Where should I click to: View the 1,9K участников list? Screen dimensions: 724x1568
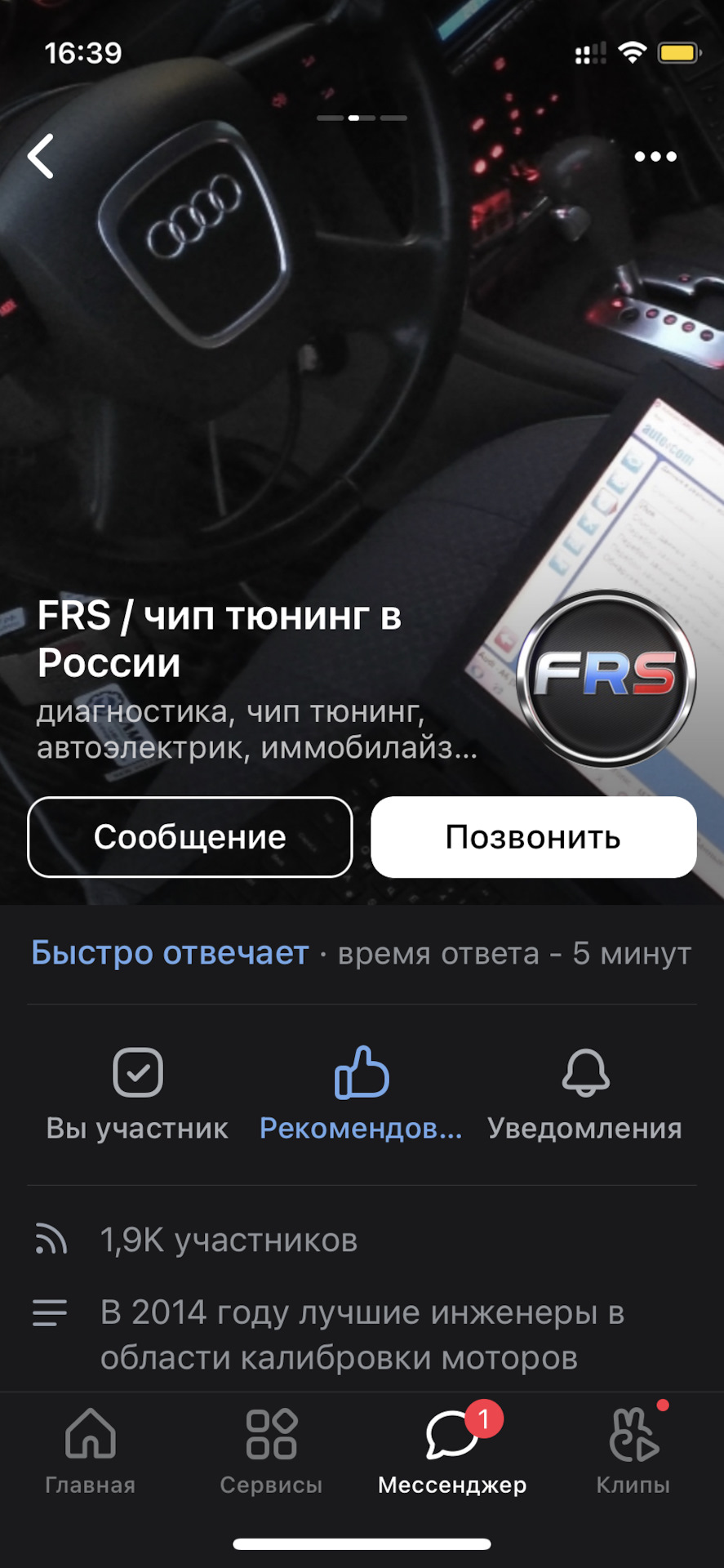pos(229,1240)
